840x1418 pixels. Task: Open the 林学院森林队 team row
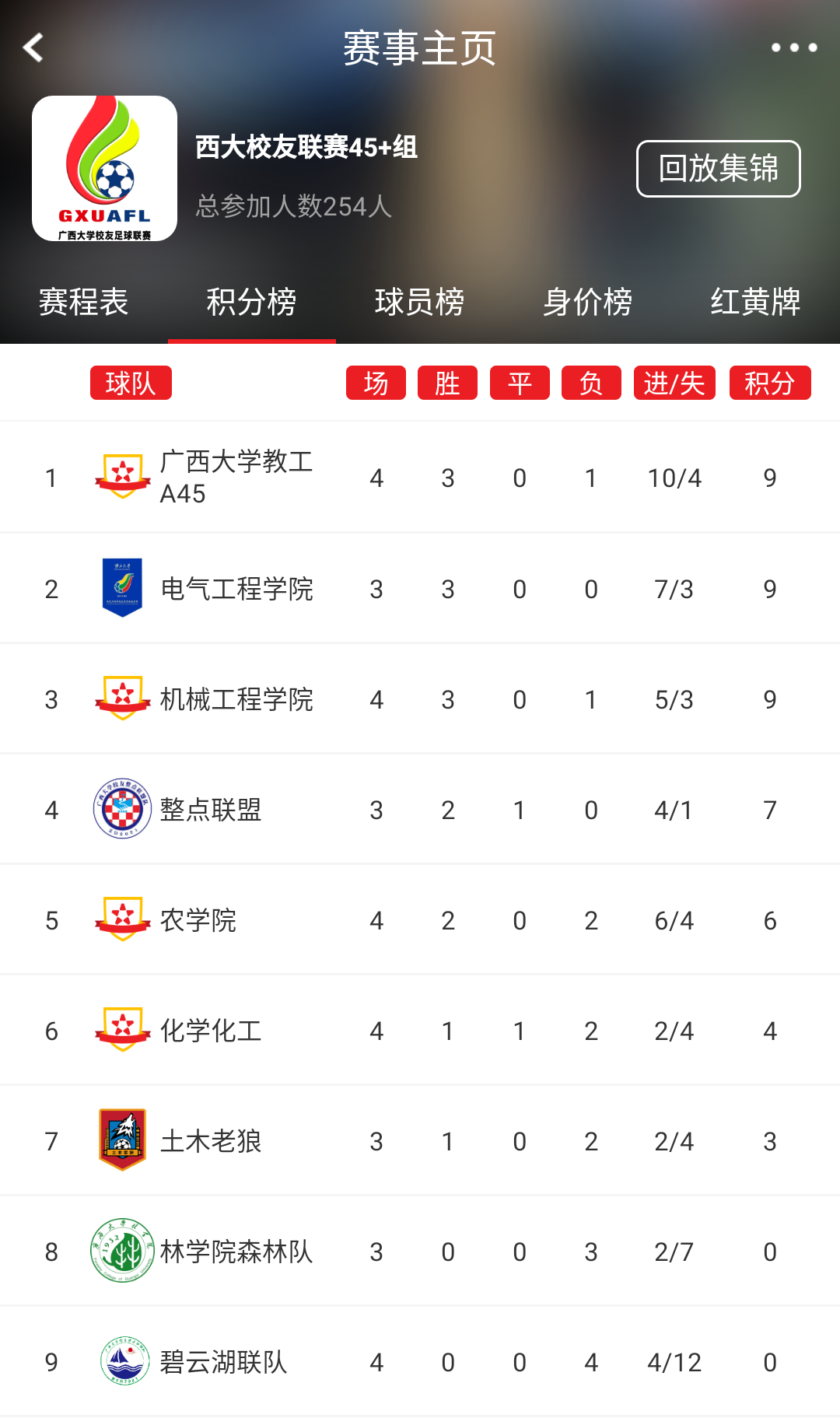[236, 1252]
